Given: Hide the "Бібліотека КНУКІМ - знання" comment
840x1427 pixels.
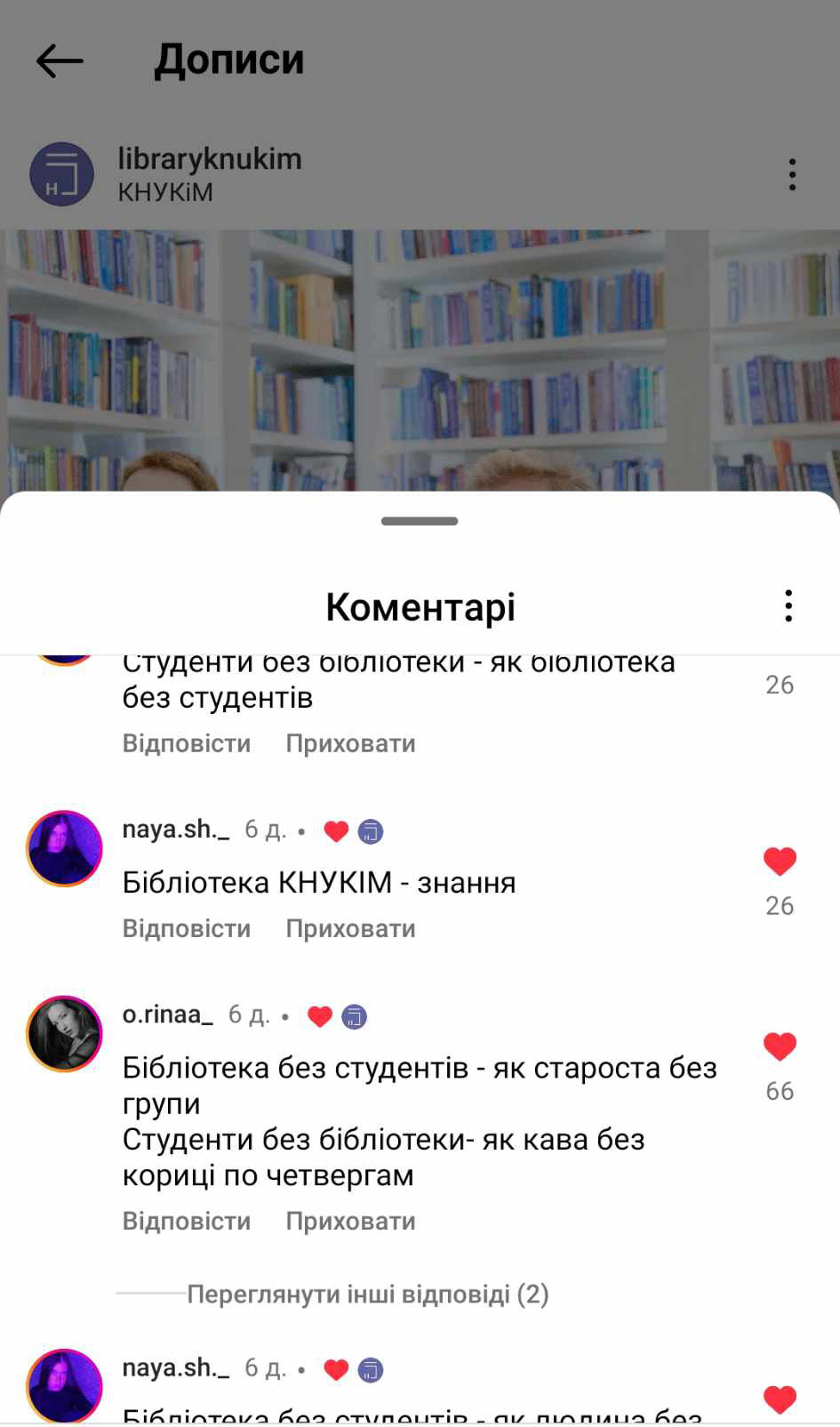Looking at the screenshot, I should tap(350, 928).
